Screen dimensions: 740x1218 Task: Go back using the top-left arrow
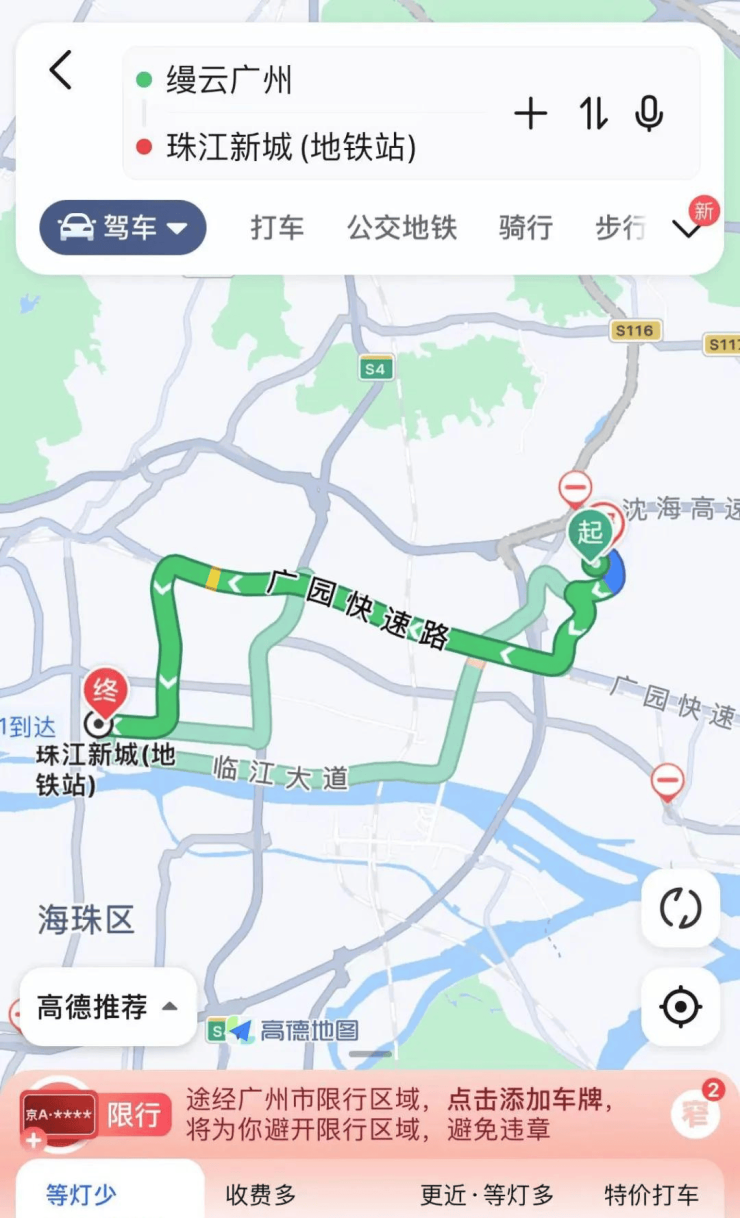point(61,71)
